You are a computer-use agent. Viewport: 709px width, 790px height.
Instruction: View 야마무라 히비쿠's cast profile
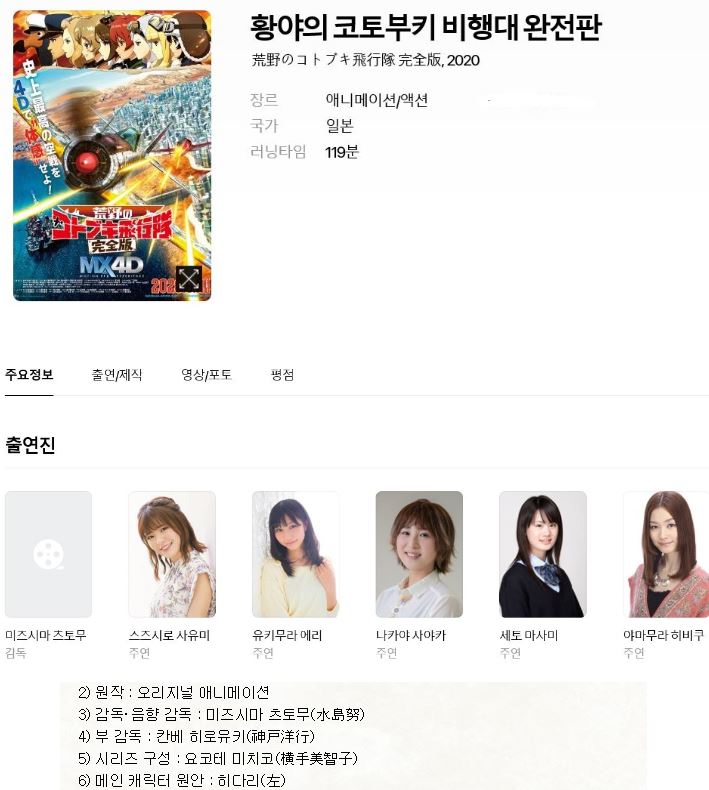click(665, 554)
